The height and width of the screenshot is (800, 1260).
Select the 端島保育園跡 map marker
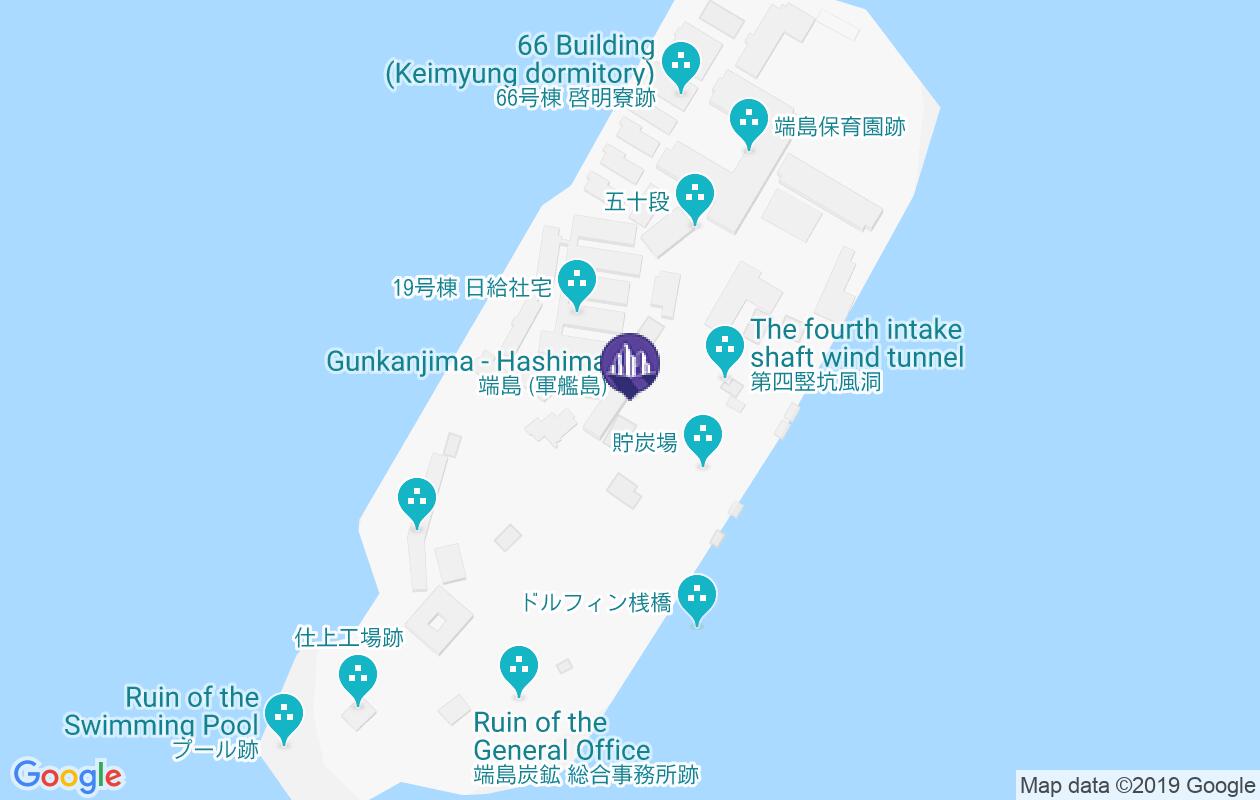(749, 122)
